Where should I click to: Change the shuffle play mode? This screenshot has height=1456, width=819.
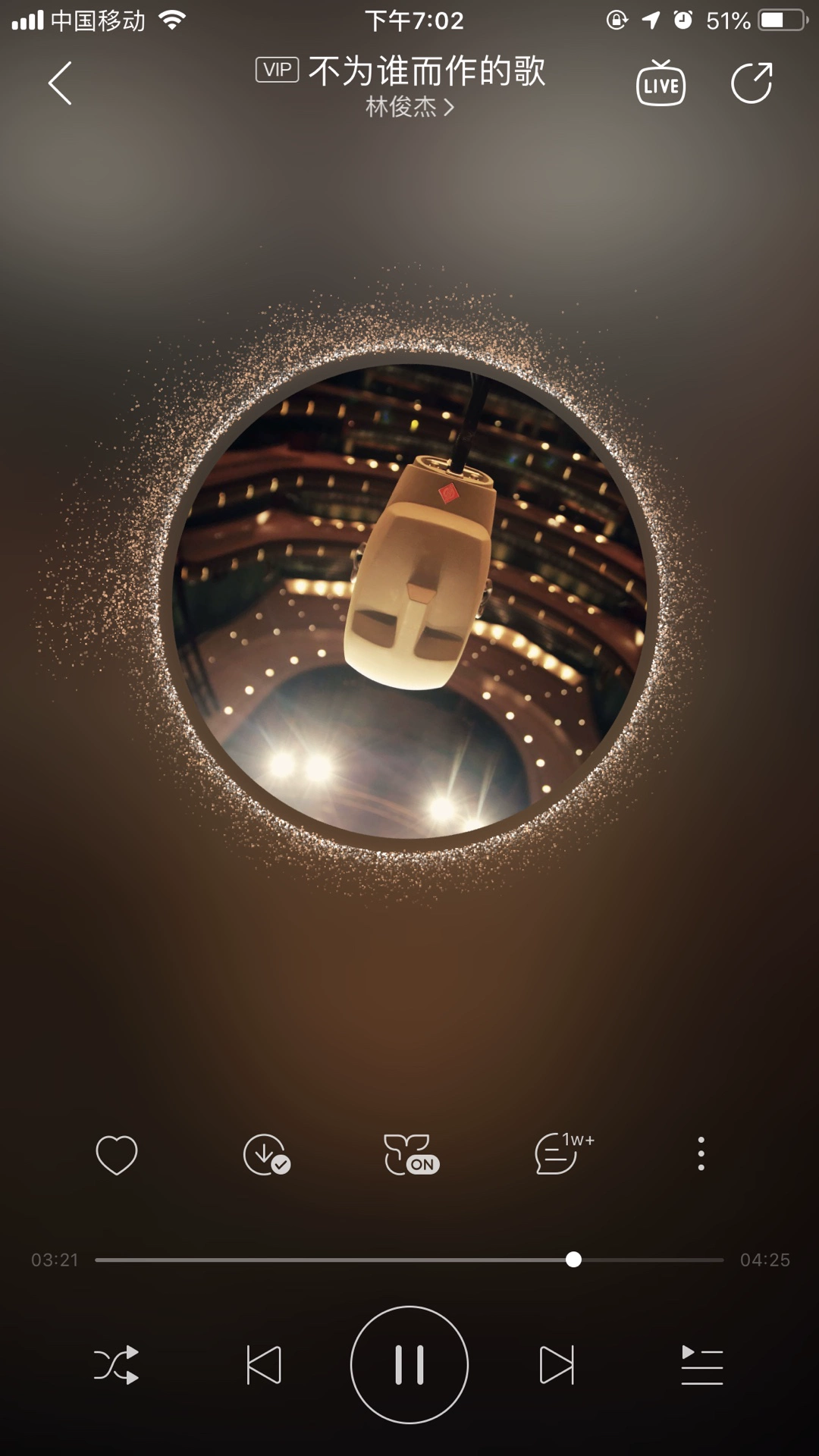coord(117,1365)
